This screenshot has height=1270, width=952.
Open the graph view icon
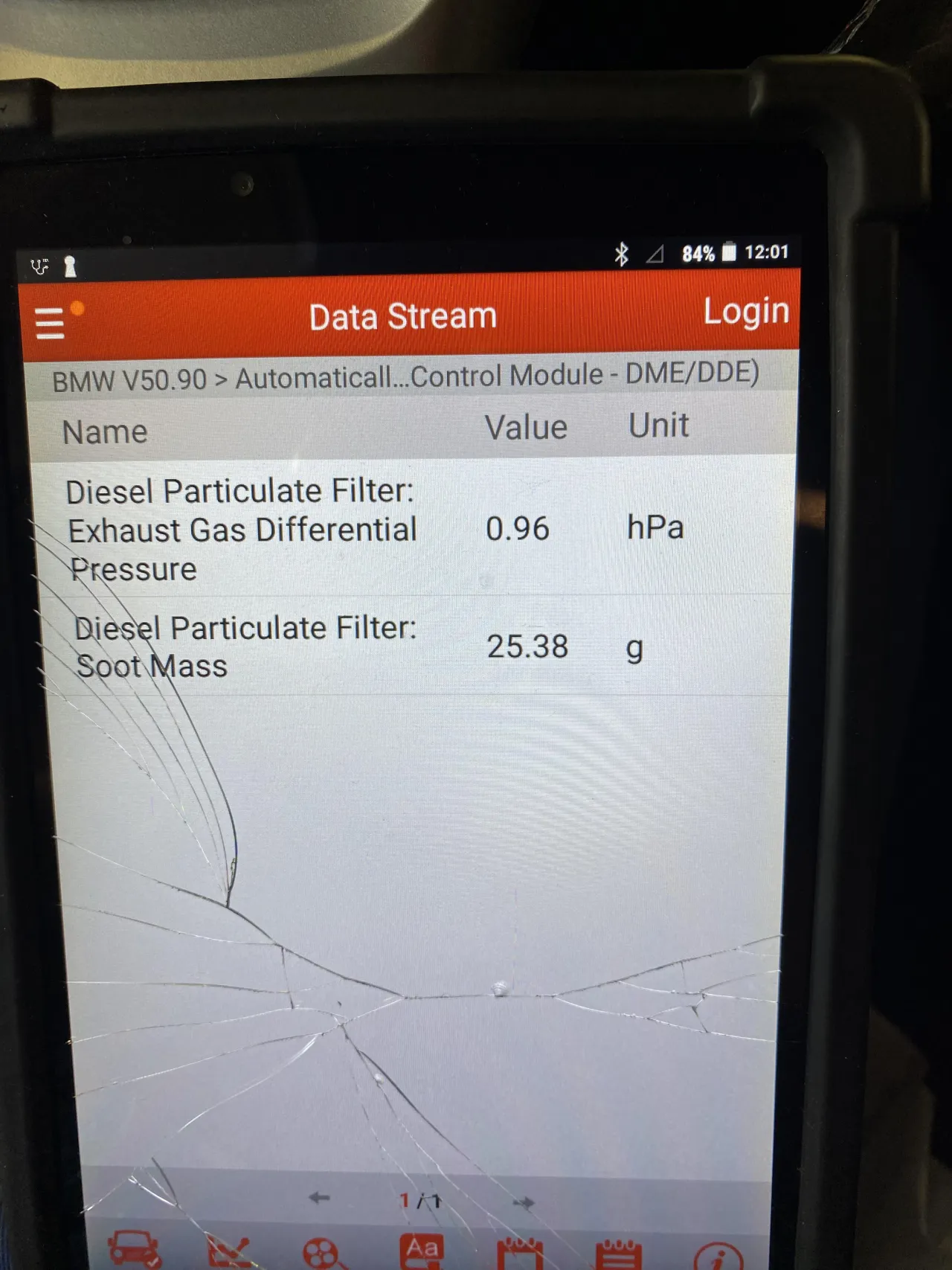click(x=228, y=1251)
